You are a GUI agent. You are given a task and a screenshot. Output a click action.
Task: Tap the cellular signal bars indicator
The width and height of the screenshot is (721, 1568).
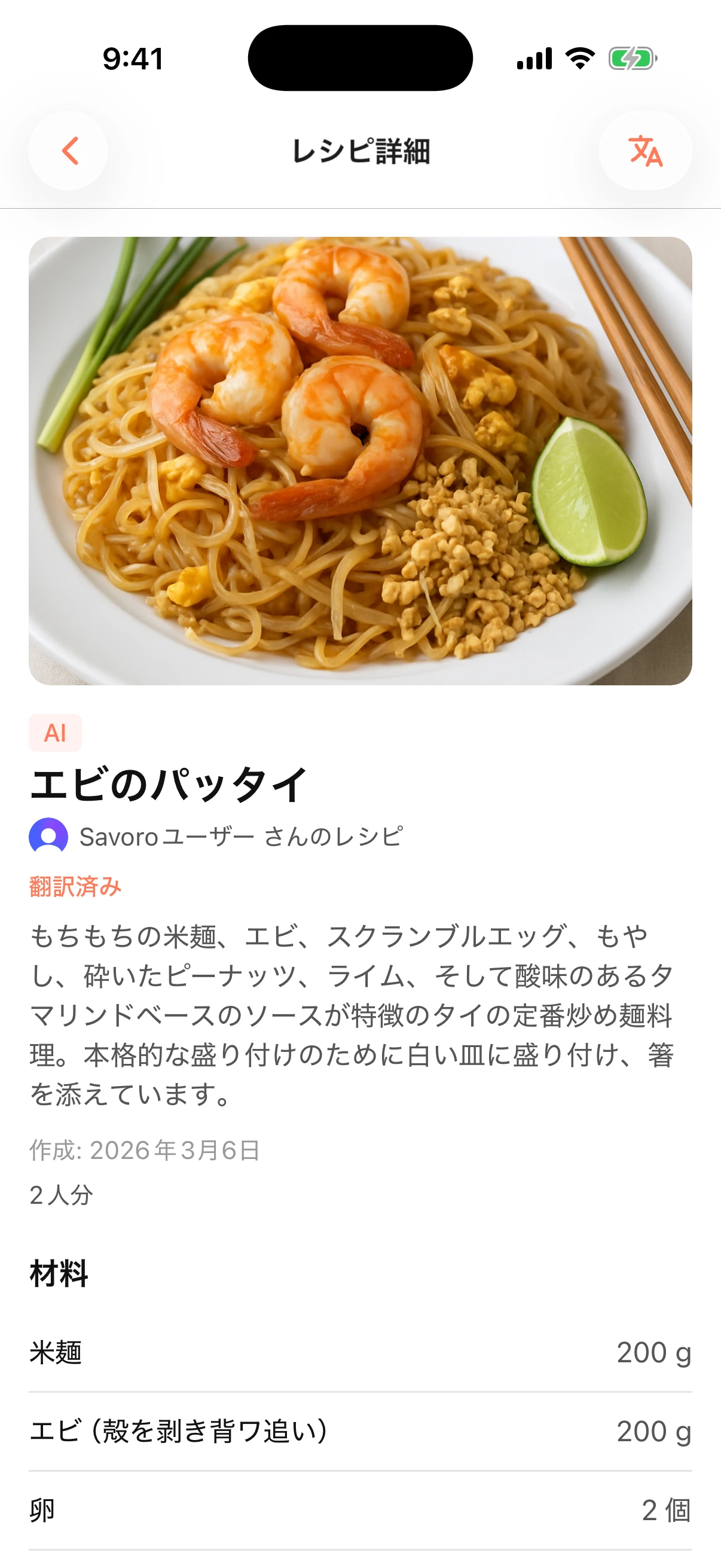534,58
